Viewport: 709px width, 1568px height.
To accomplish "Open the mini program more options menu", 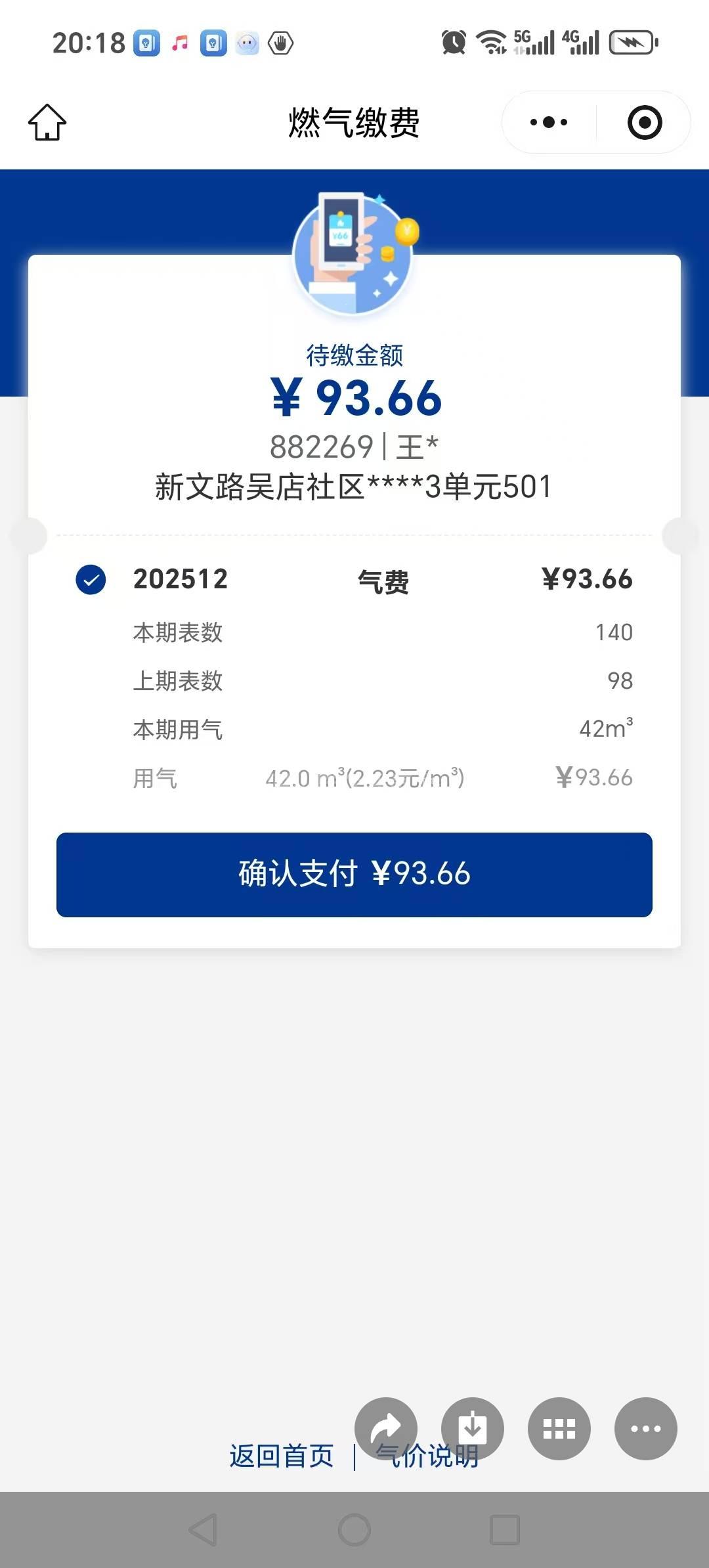I will pos(549,123).
